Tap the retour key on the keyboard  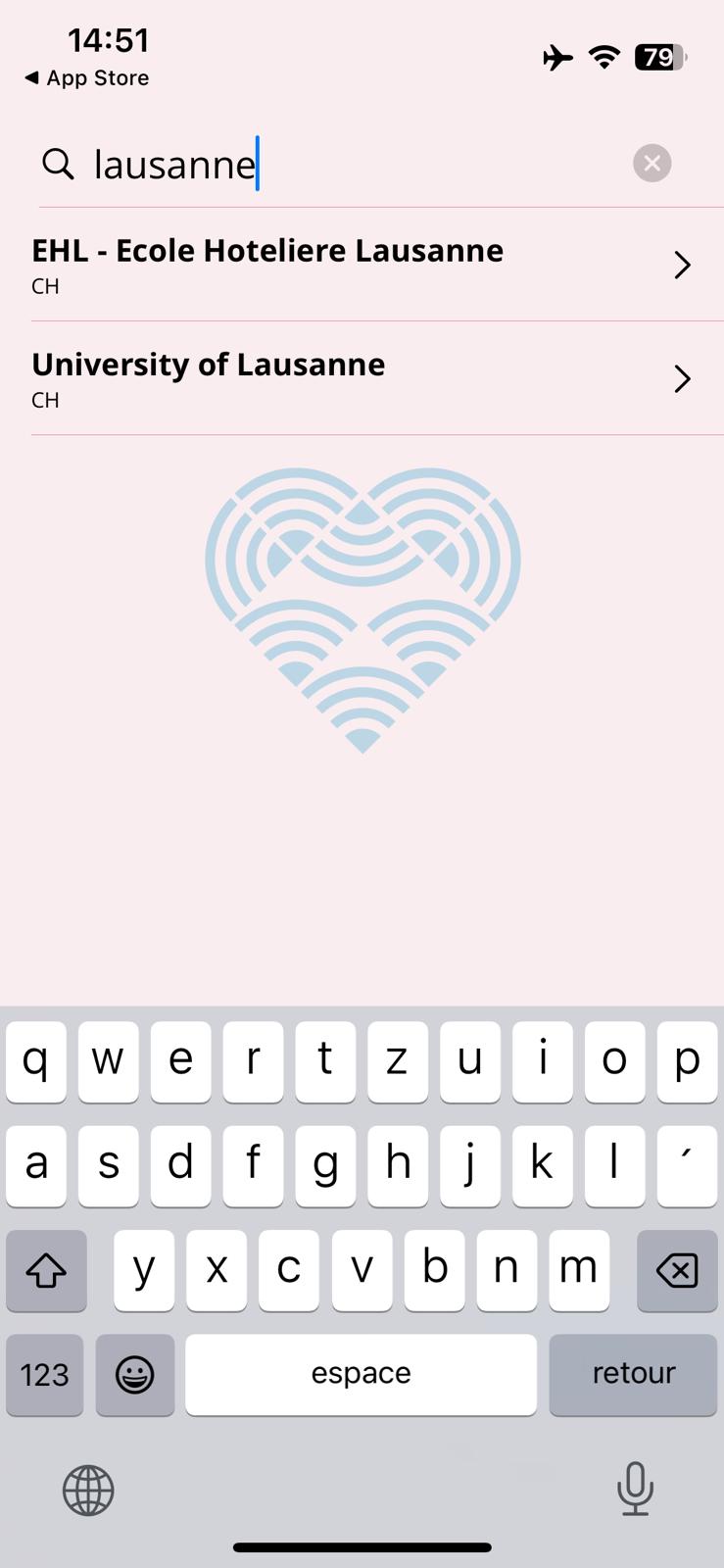pyautogui.click(x=633, y=1374)
